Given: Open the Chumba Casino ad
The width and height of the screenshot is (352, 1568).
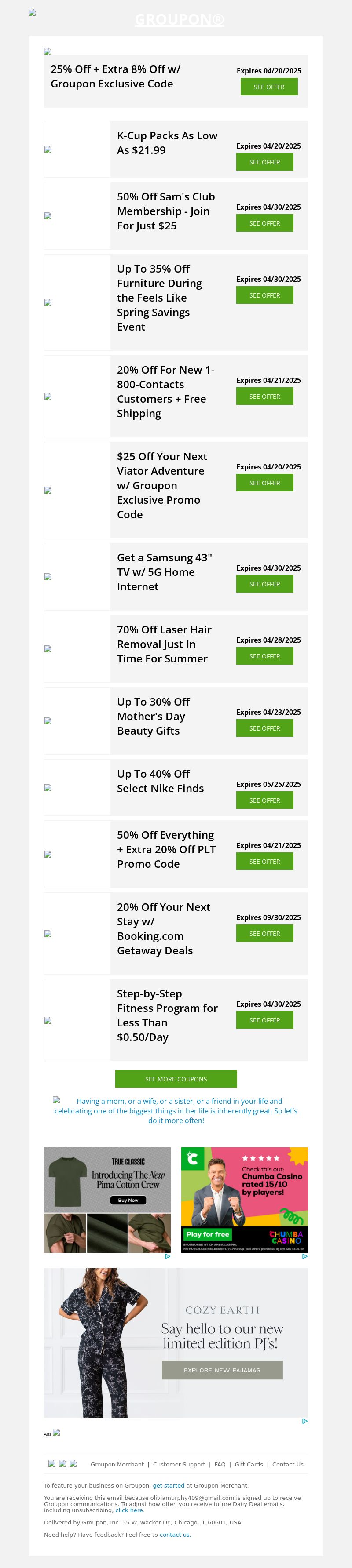Looking at the screenshot, I should pyautogui.click(x=244, y=1200).
